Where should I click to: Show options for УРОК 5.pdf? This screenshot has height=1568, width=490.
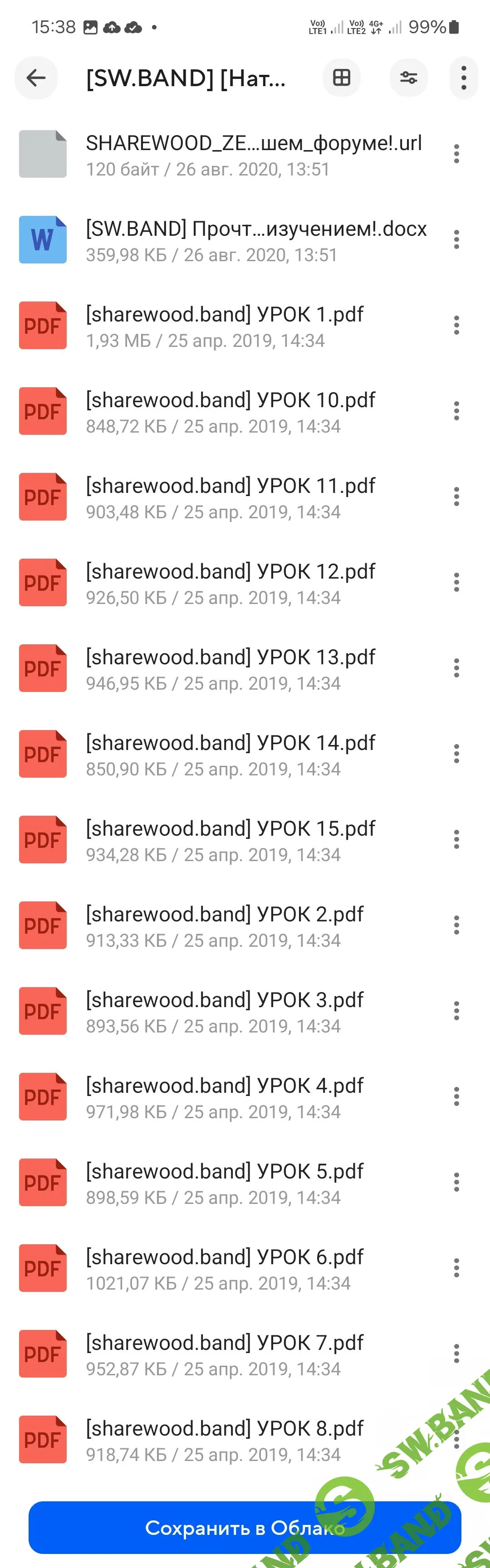pos(456,1183)
